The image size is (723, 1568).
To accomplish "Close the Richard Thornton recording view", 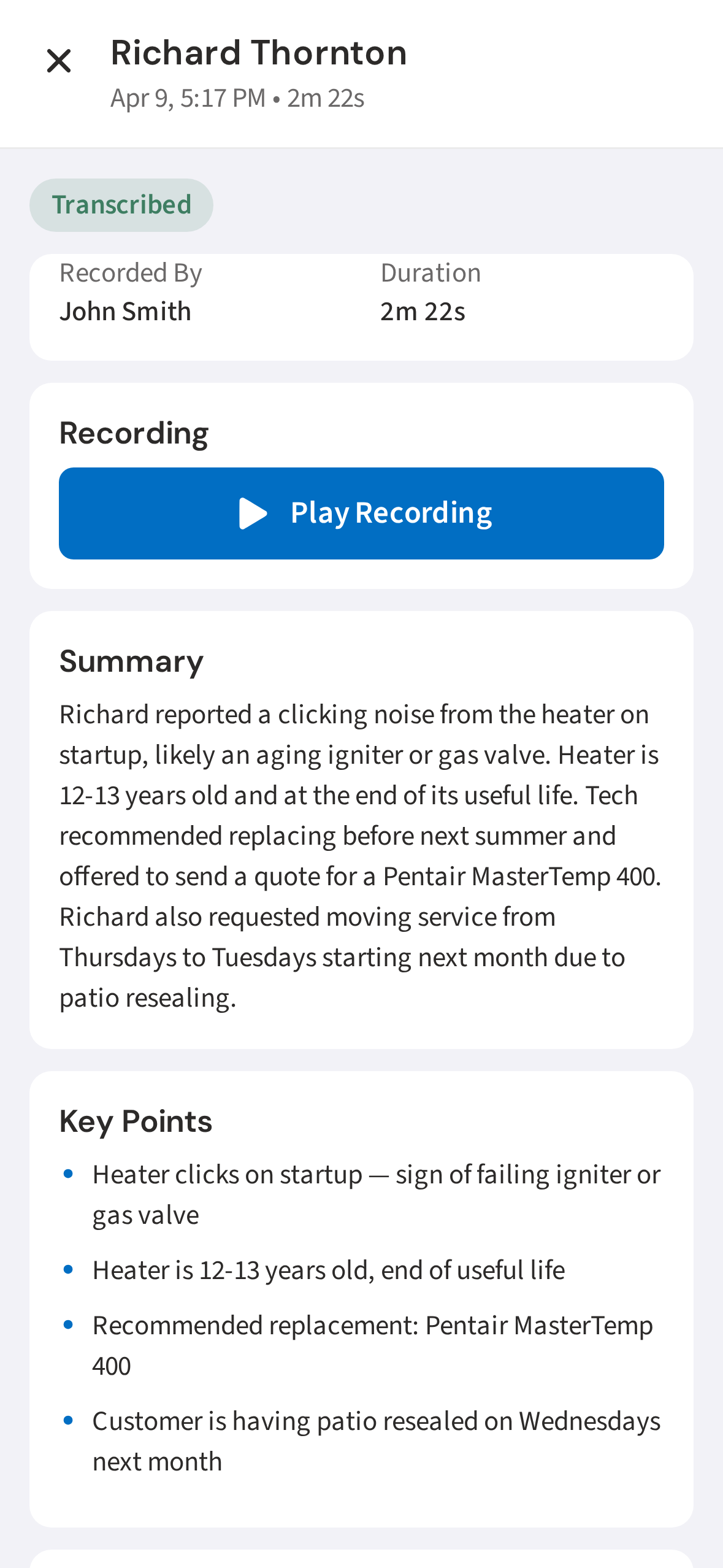I will point(58,60).
